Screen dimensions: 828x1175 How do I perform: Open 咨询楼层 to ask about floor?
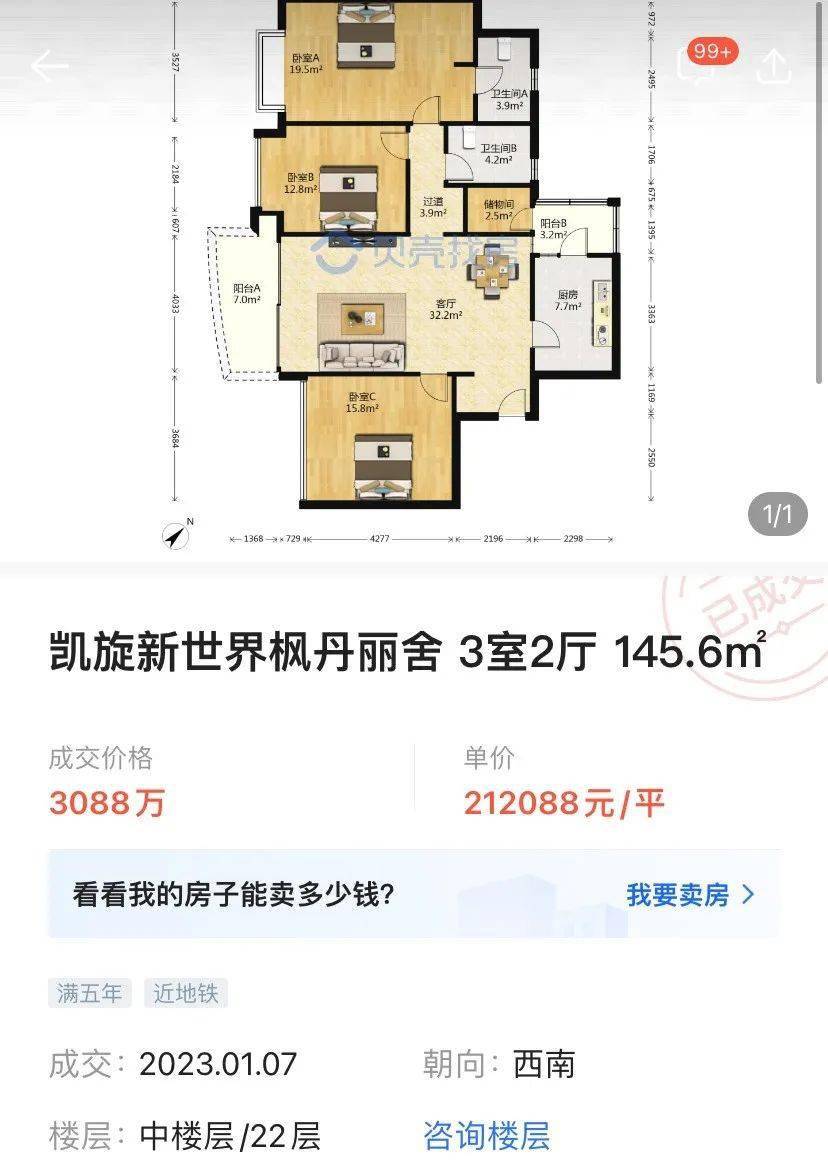coord(486,1136)
